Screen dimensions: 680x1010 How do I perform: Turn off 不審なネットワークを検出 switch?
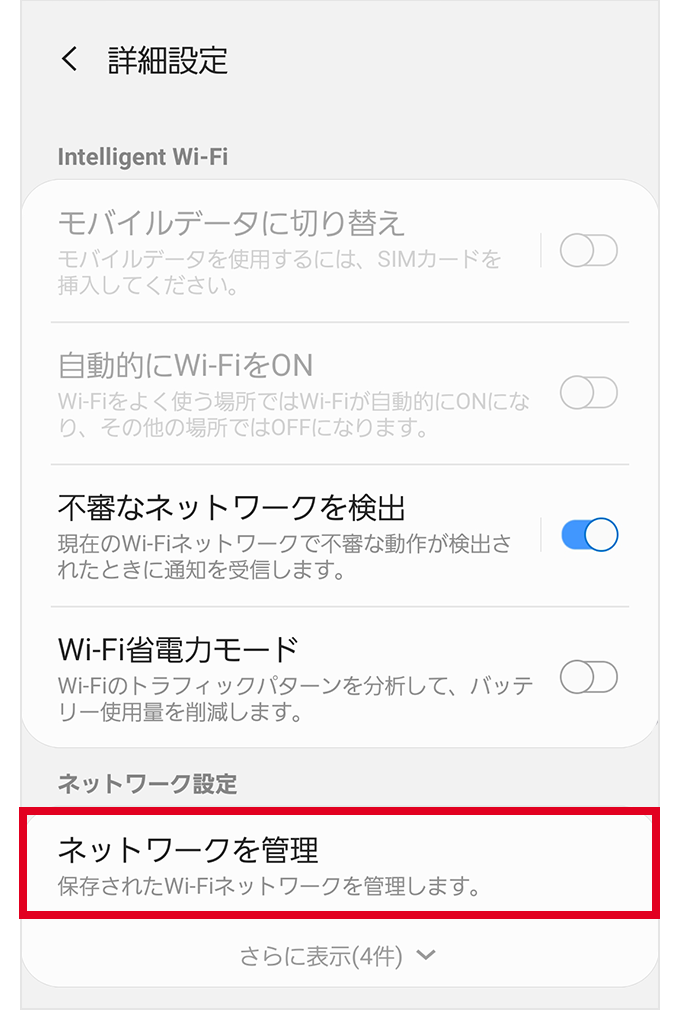[589, 535]
